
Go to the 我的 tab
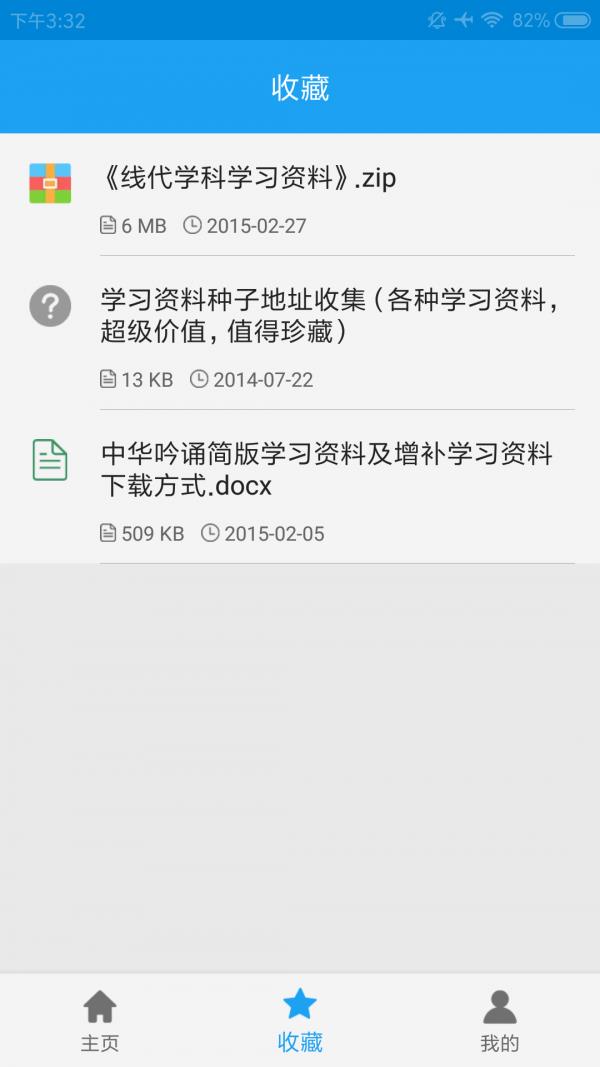500,1020
